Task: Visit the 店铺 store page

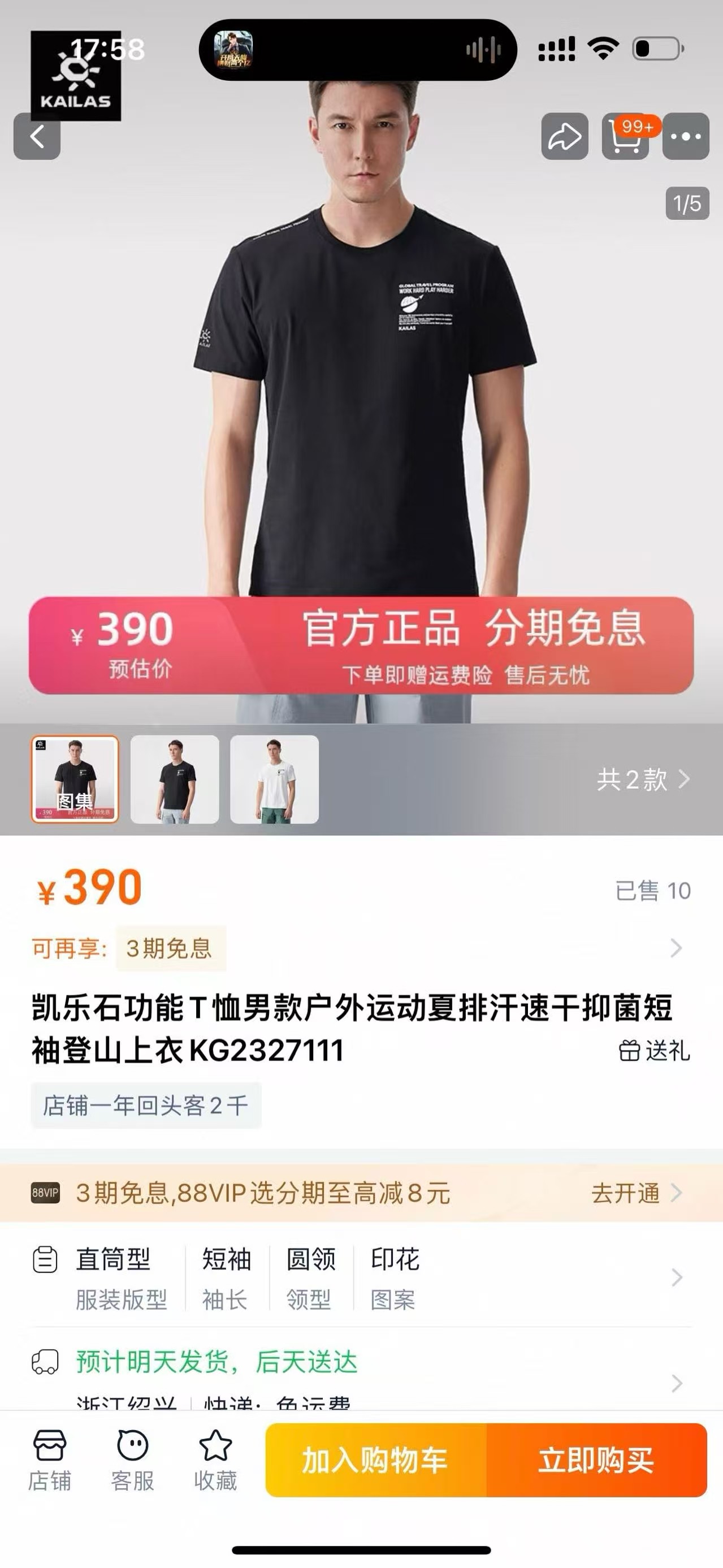Action: coord(49,1459)
